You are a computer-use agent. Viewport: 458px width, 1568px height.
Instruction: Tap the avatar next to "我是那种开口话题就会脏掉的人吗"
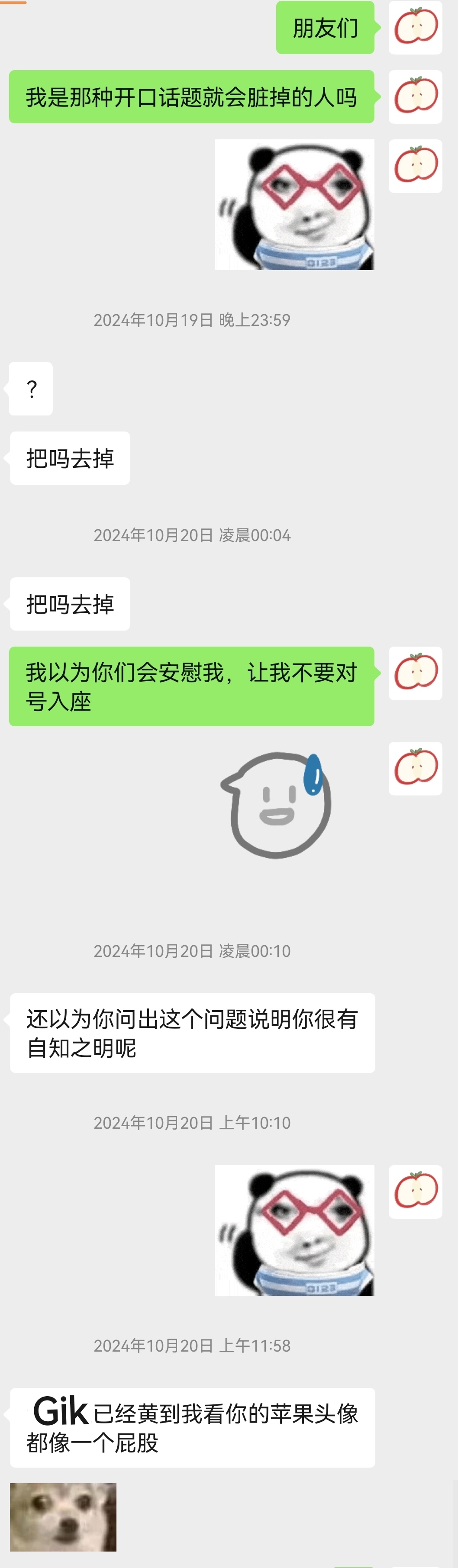[416, 97]
